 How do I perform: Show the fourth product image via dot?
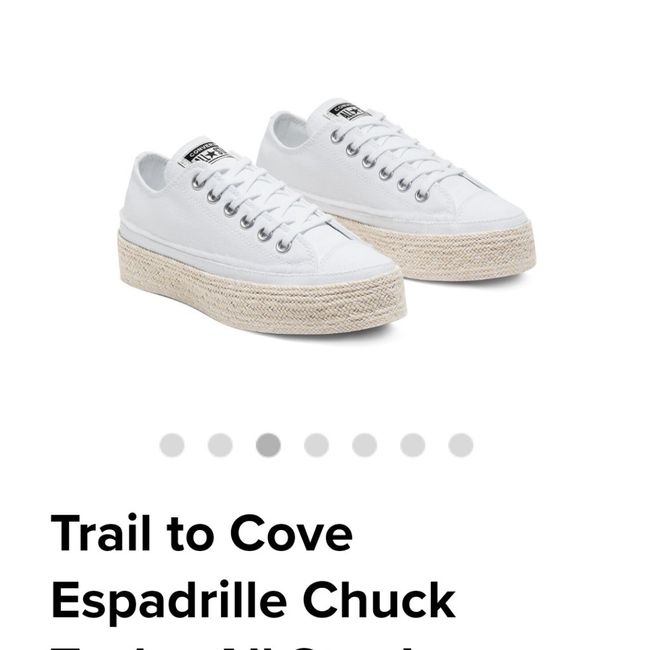point(316,445)
